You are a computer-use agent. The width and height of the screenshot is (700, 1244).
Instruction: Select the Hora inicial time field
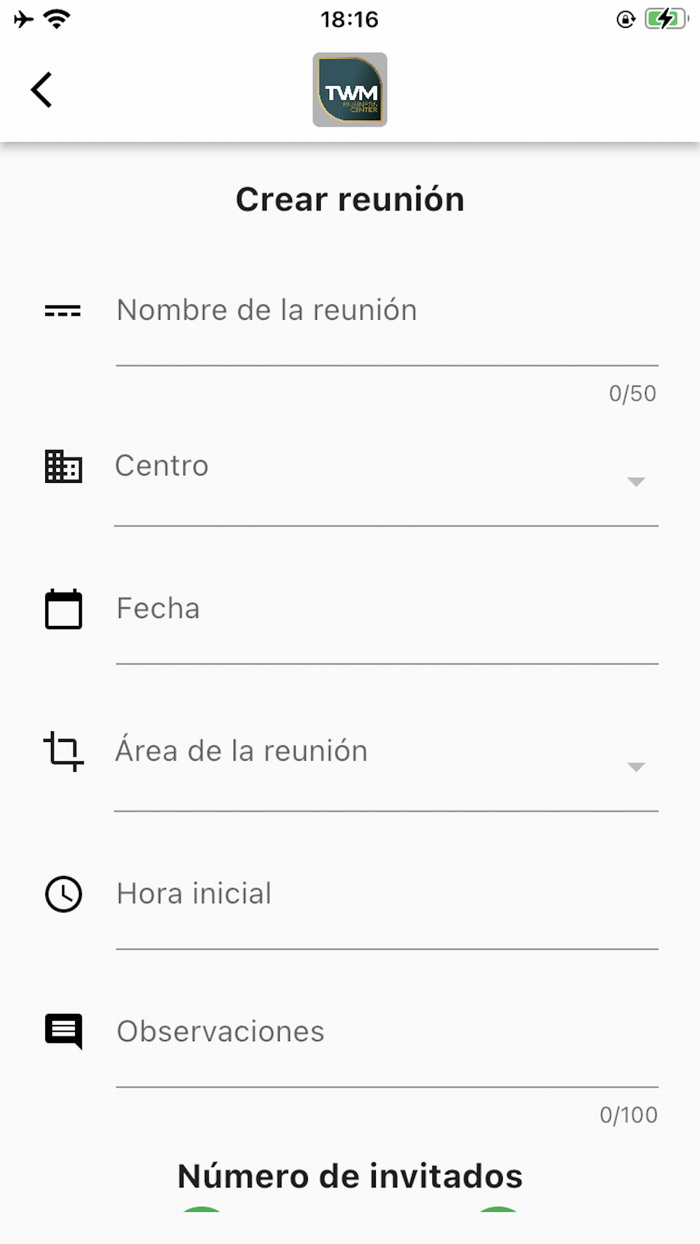pyautogui.click(x=386, y=894)
